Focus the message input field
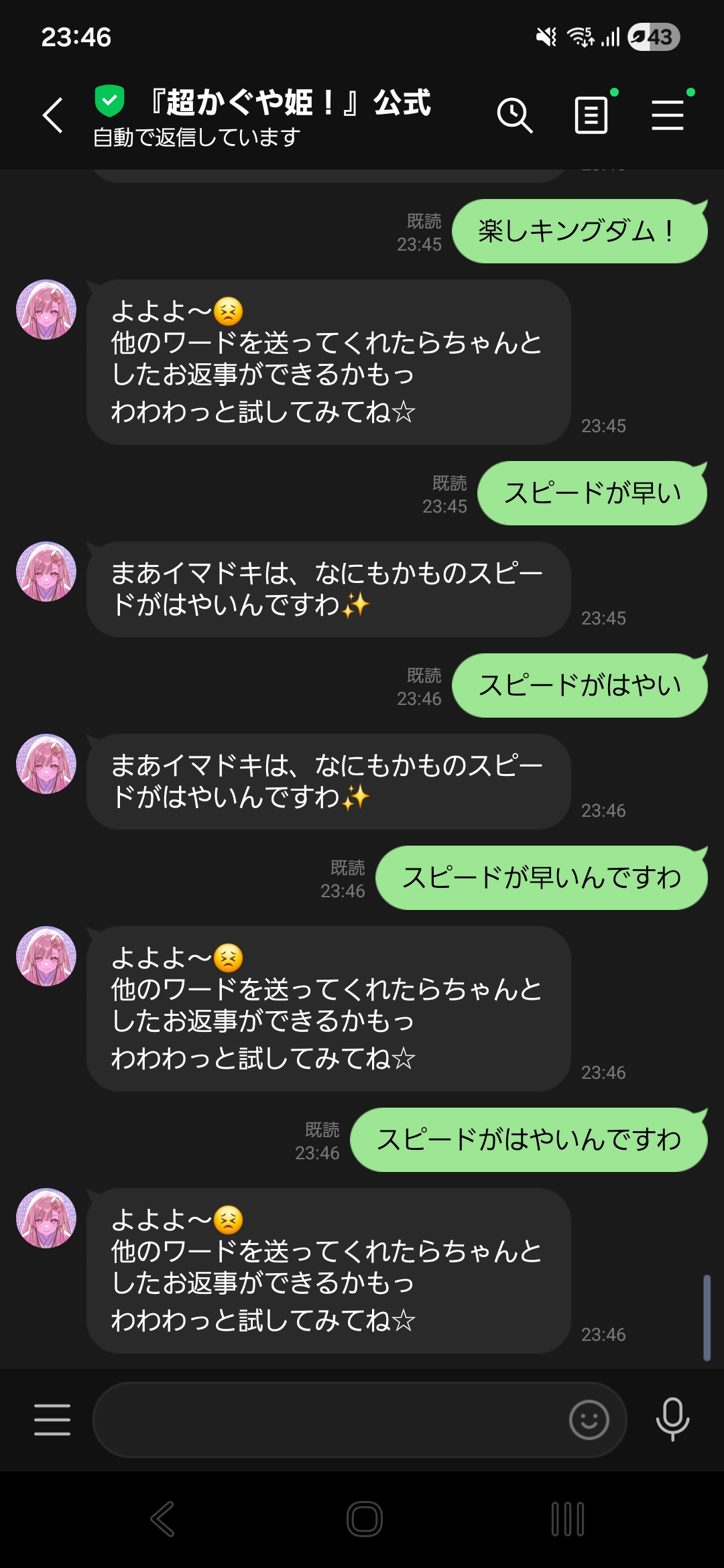The image size is (724, 1568). pos(328,1419)
